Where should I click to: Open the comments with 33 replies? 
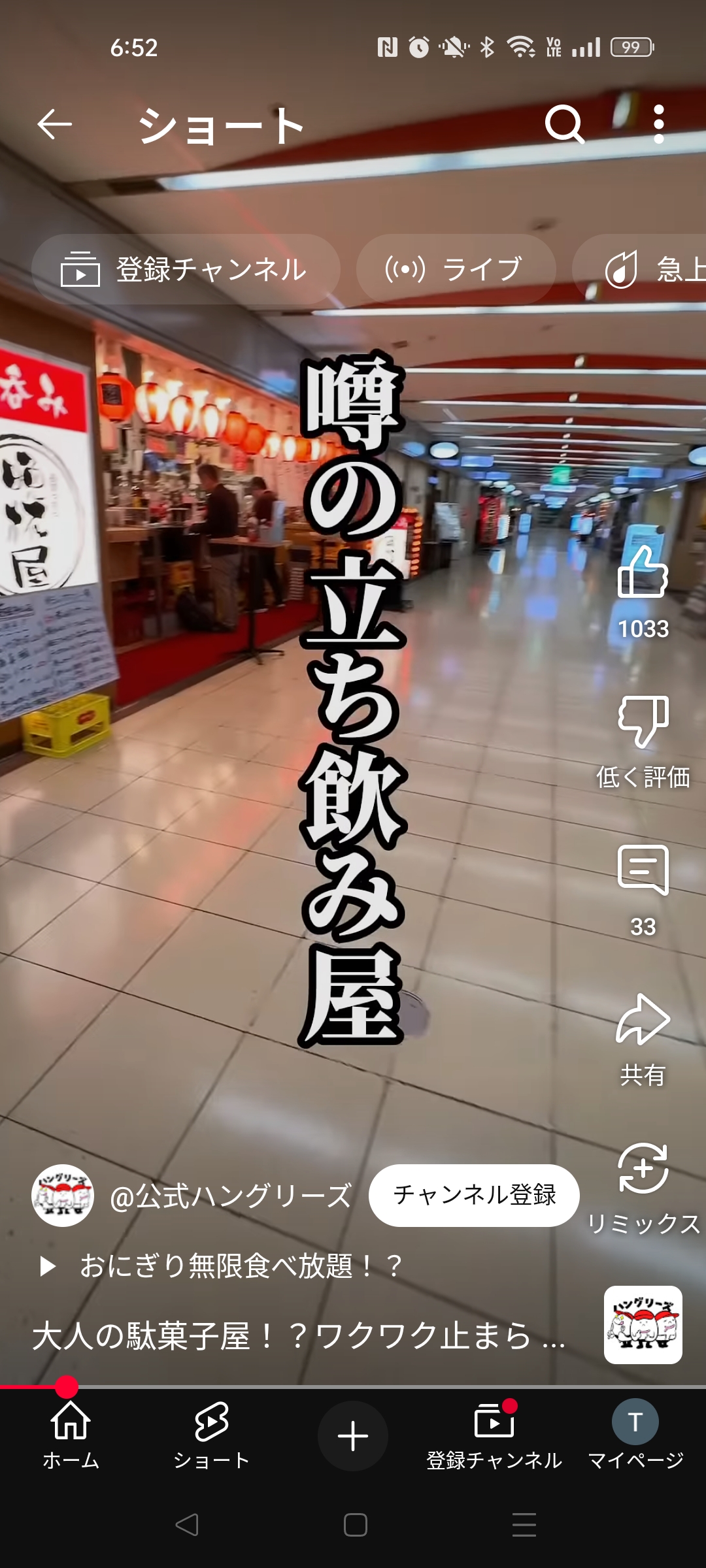(x=643, y=890)
